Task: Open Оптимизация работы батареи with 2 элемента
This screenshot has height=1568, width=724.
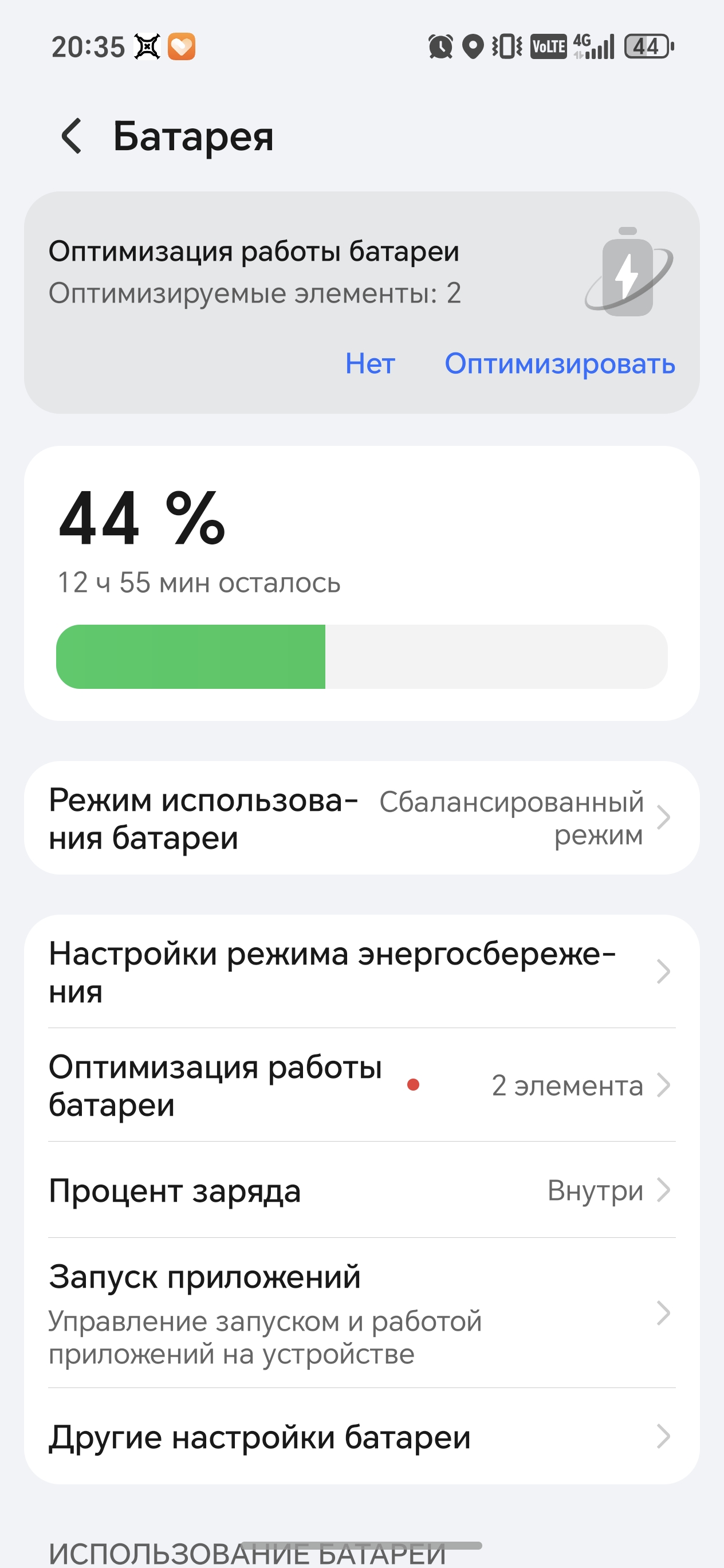Action: pyautogui.click(x=361, y=1085)
